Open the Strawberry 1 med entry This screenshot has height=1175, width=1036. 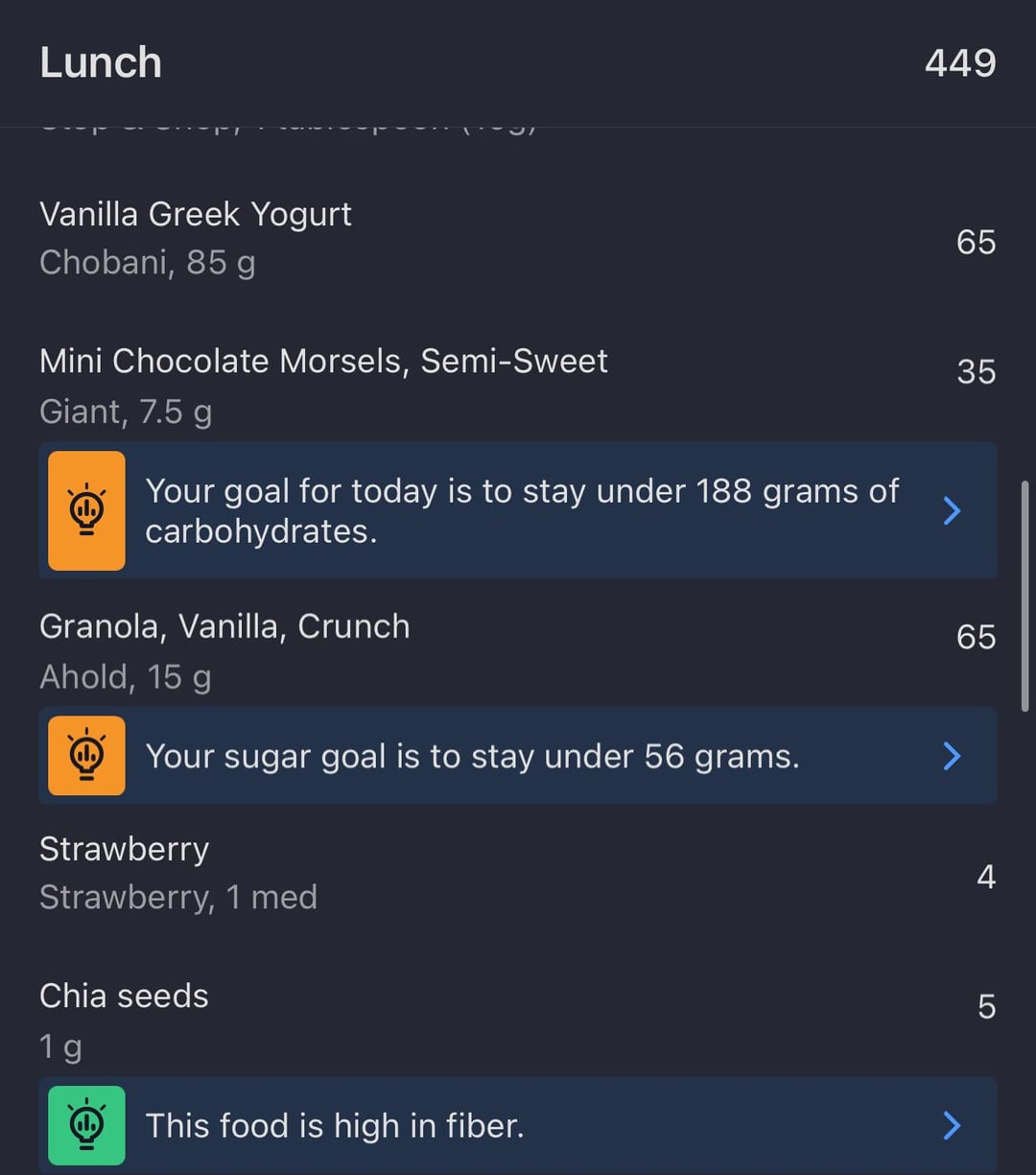pyautogui.click(x=518, y=873)
